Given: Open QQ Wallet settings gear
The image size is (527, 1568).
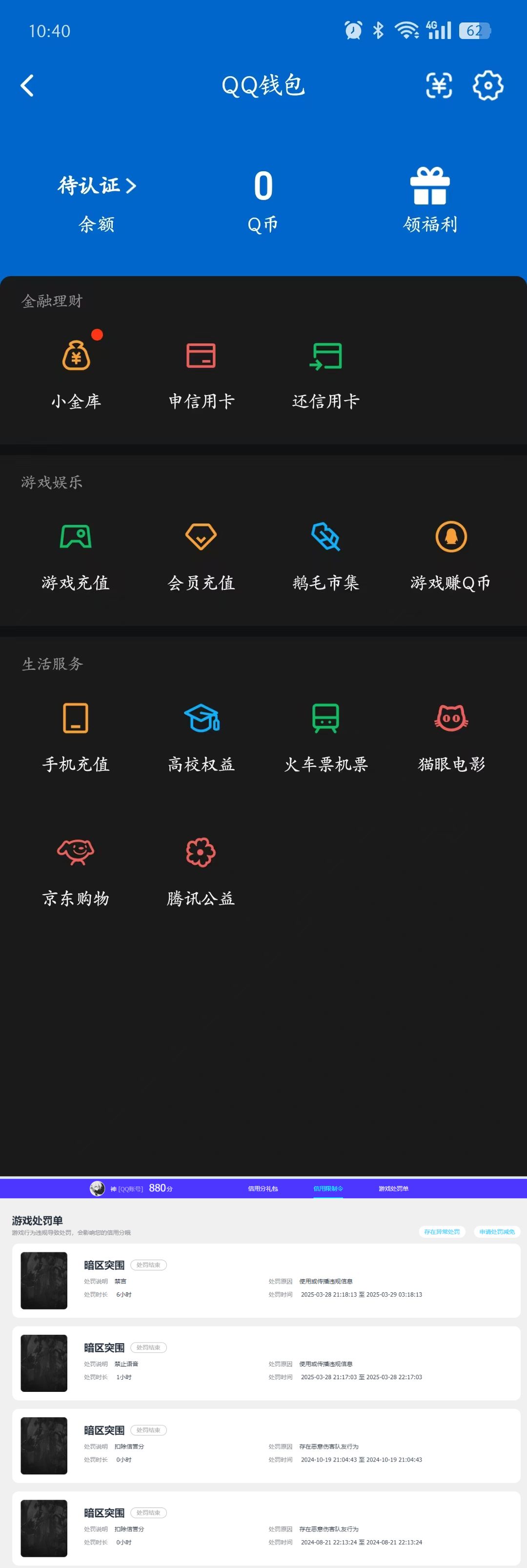Looking at the screenshot, I should (488, 85).
